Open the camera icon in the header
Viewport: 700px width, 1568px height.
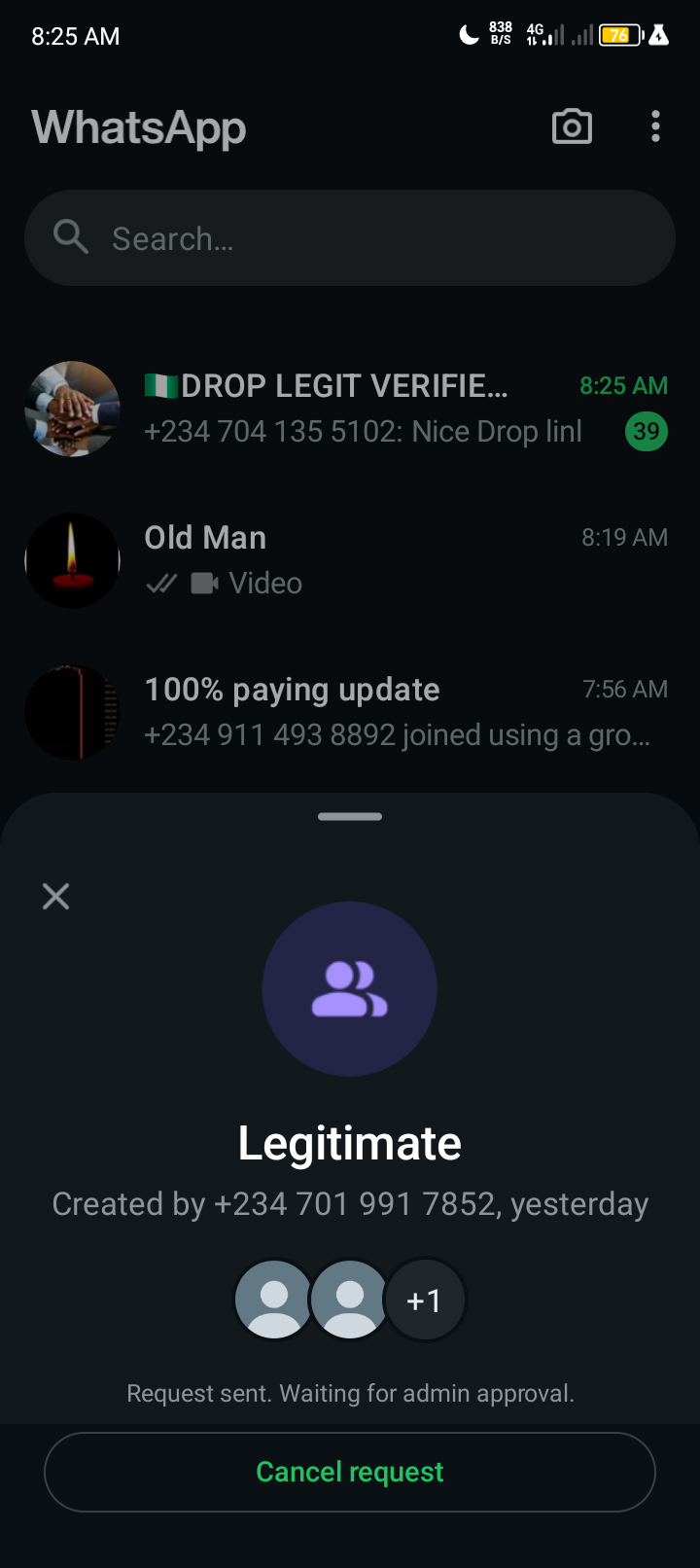(x=572, y=126)
